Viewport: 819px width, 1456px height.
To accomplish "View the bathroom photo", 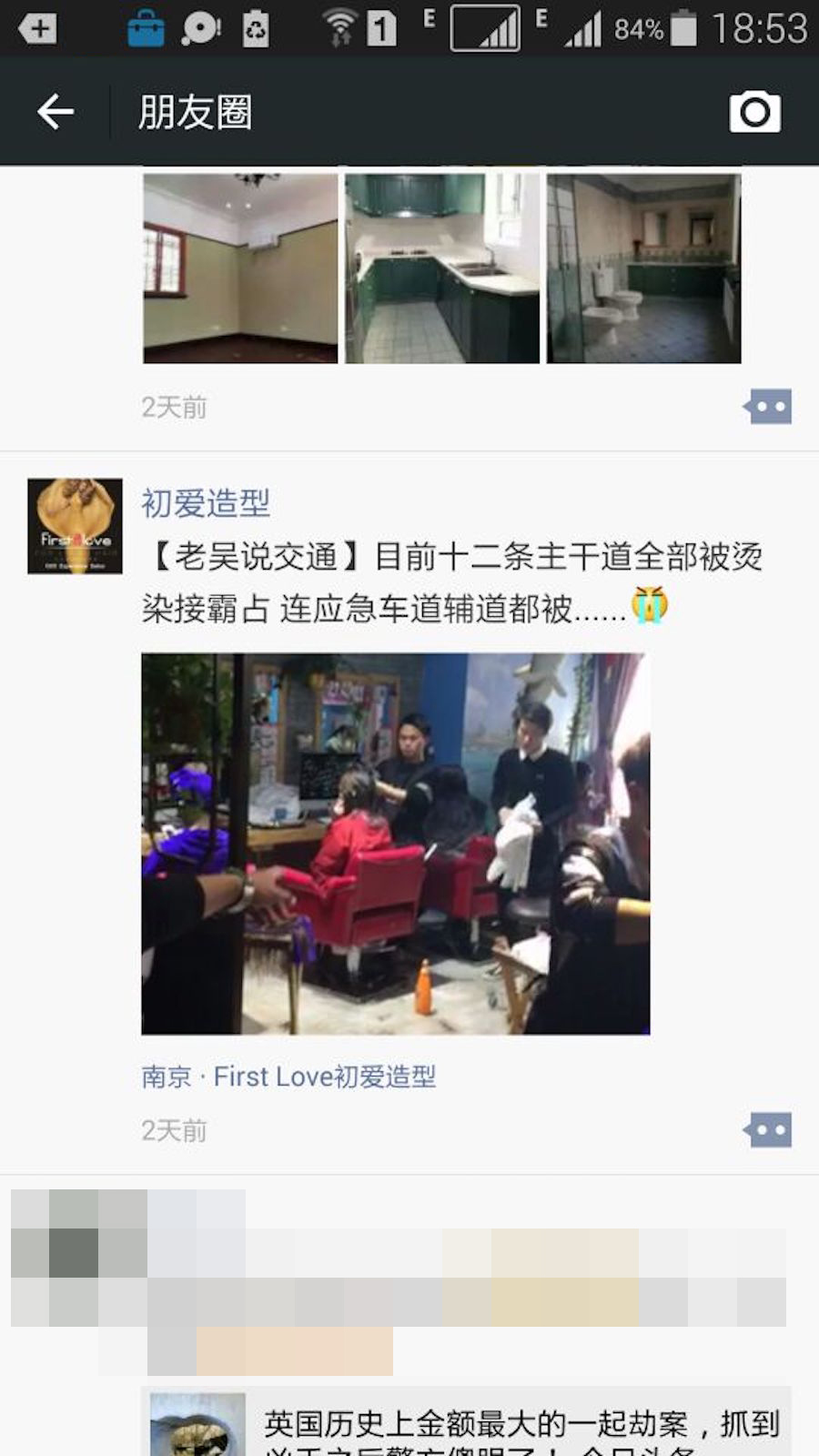I will (x=643, y=269).
